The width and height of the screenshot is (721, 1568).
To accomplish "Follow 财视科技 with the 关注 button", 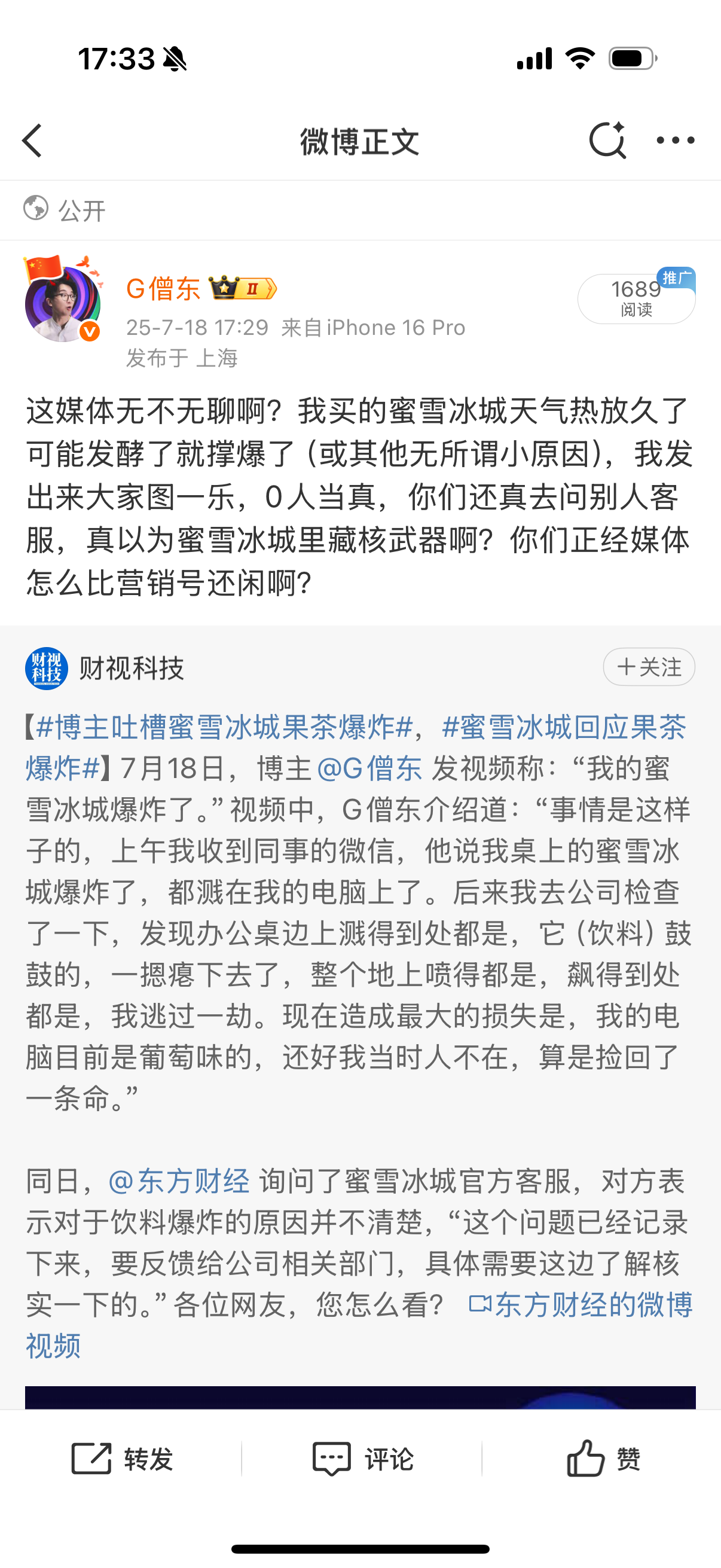I will (x=649, y=667).
